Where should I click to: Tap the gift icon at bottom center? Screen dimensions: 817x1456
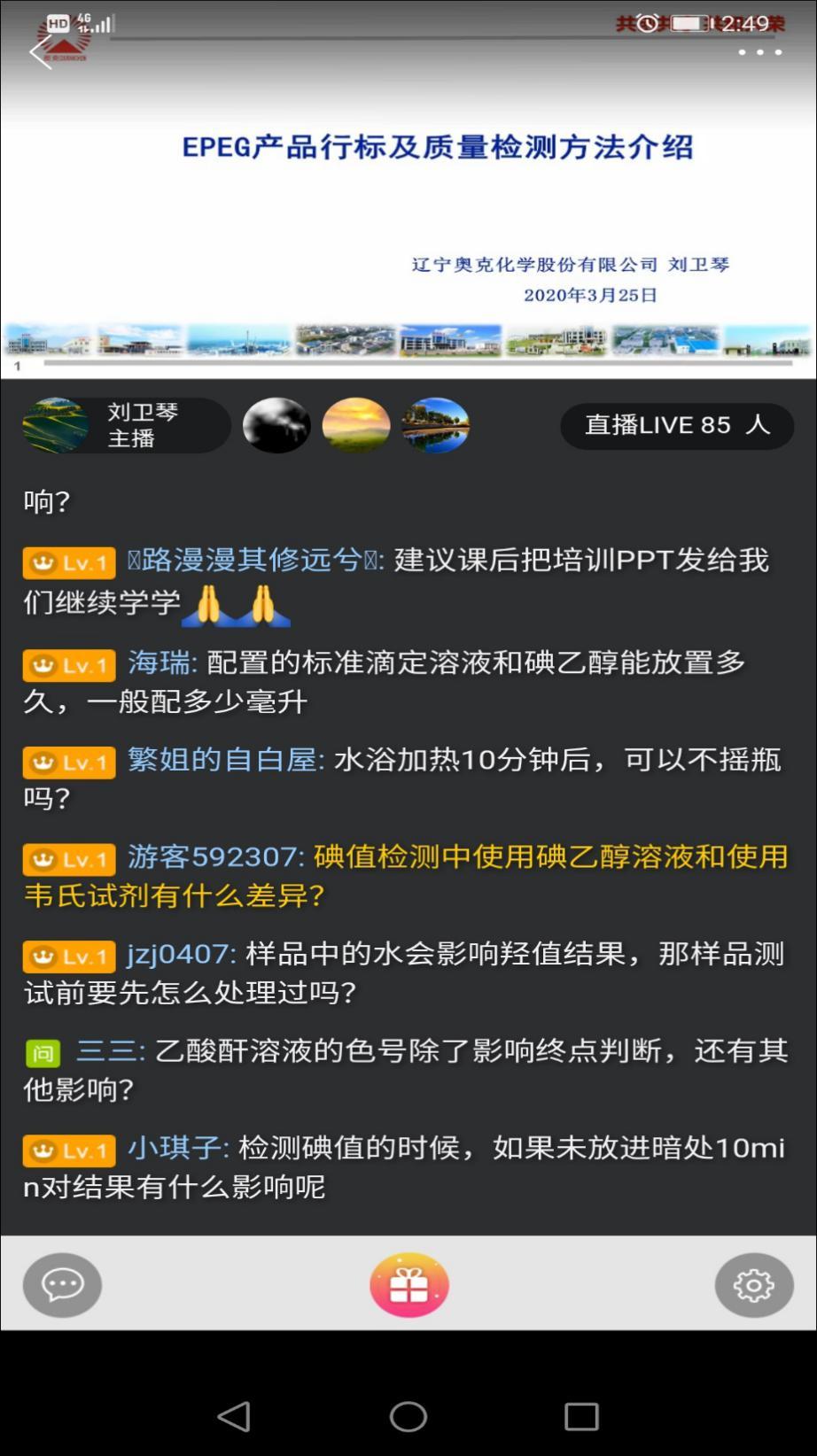point(408,1283)
